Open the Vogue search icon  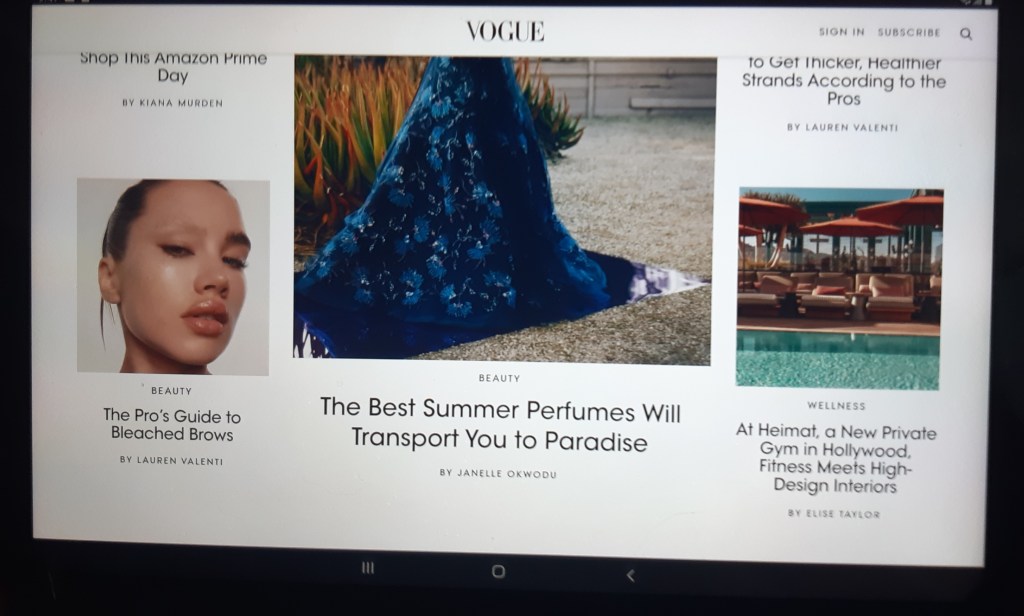pos(965,34)
